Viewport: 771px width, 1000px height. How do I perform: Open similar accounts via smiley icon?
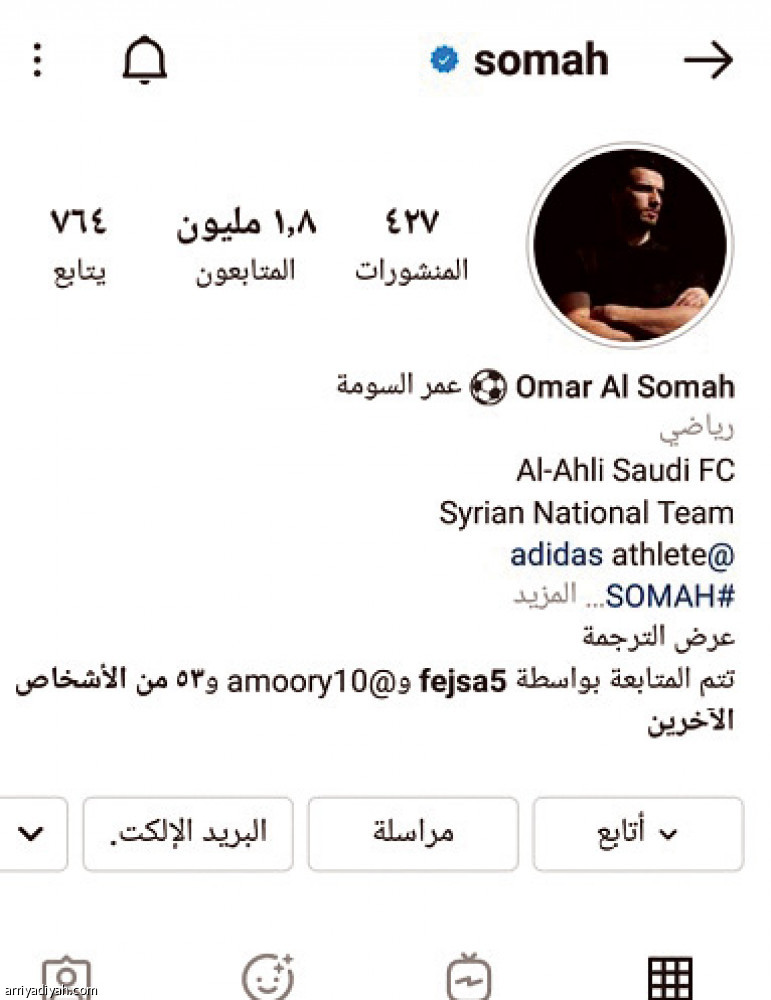tap(270, 975)
